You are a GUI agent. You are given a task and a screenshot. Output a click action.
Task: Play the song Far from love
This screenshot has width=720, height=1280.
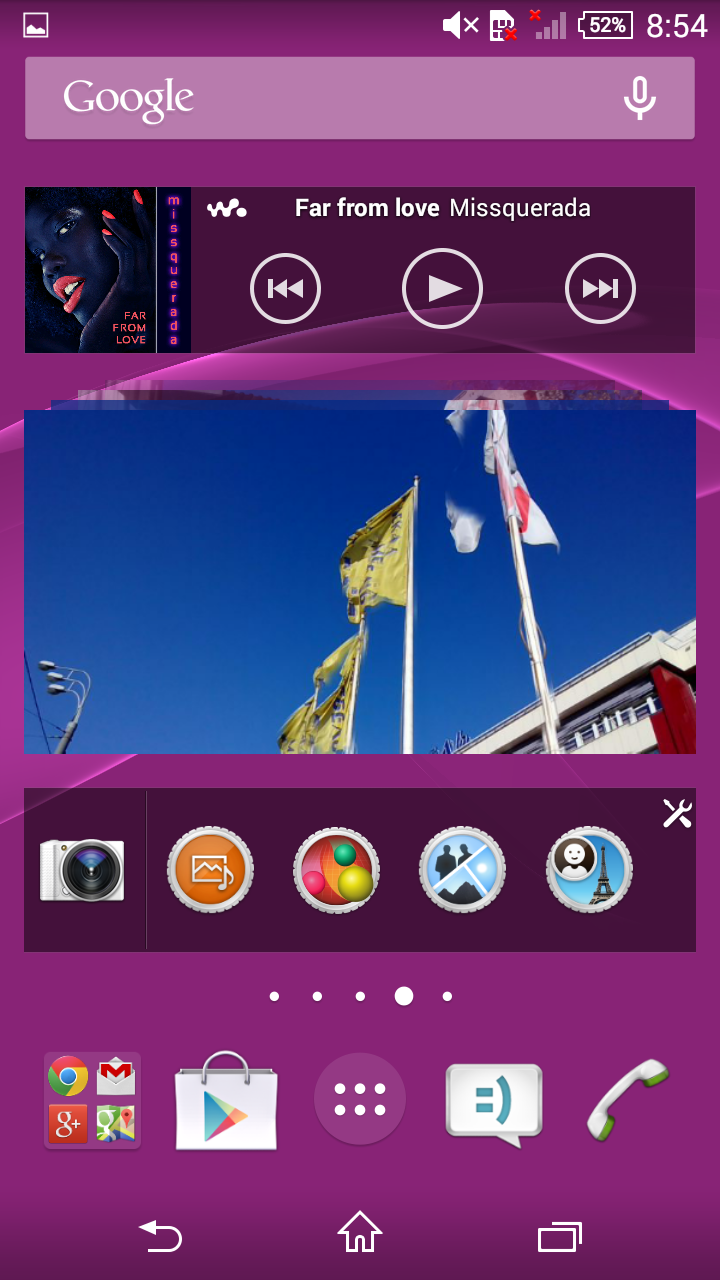click(x=442, y=289)
